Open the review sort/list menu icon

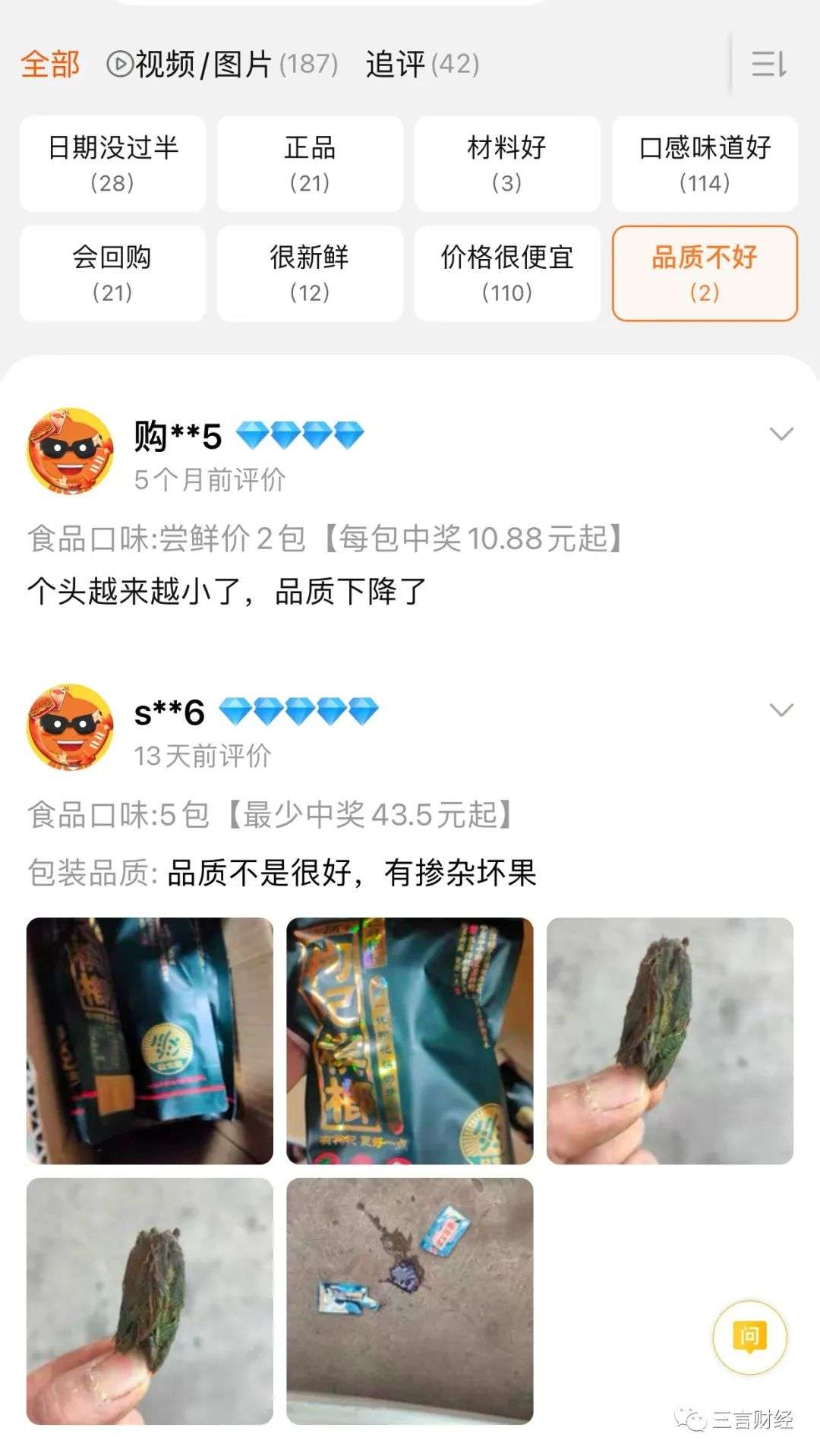(x=768, y=65)
